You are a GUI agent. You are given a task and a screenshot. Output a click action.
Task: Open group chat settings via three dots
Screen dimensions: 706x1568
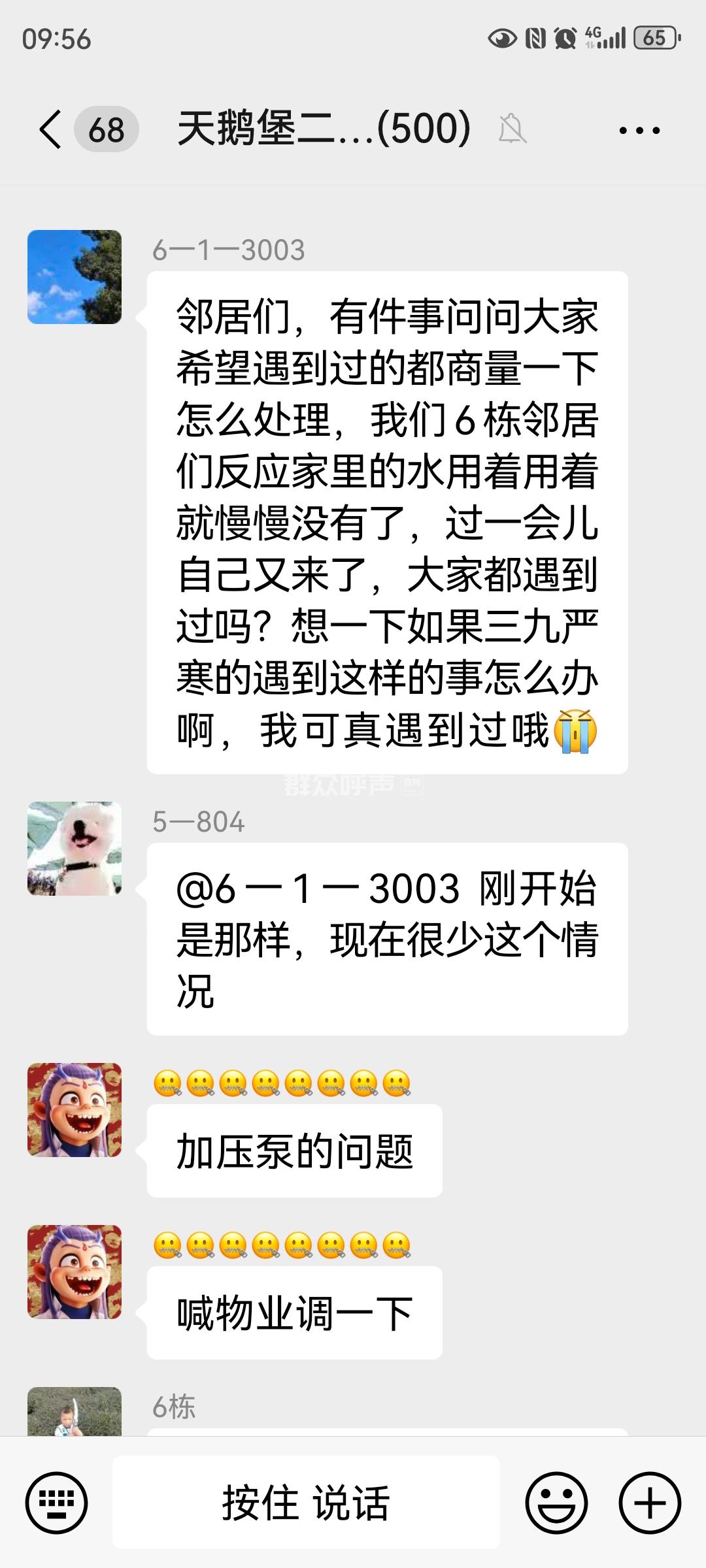[x=639, y=130]
